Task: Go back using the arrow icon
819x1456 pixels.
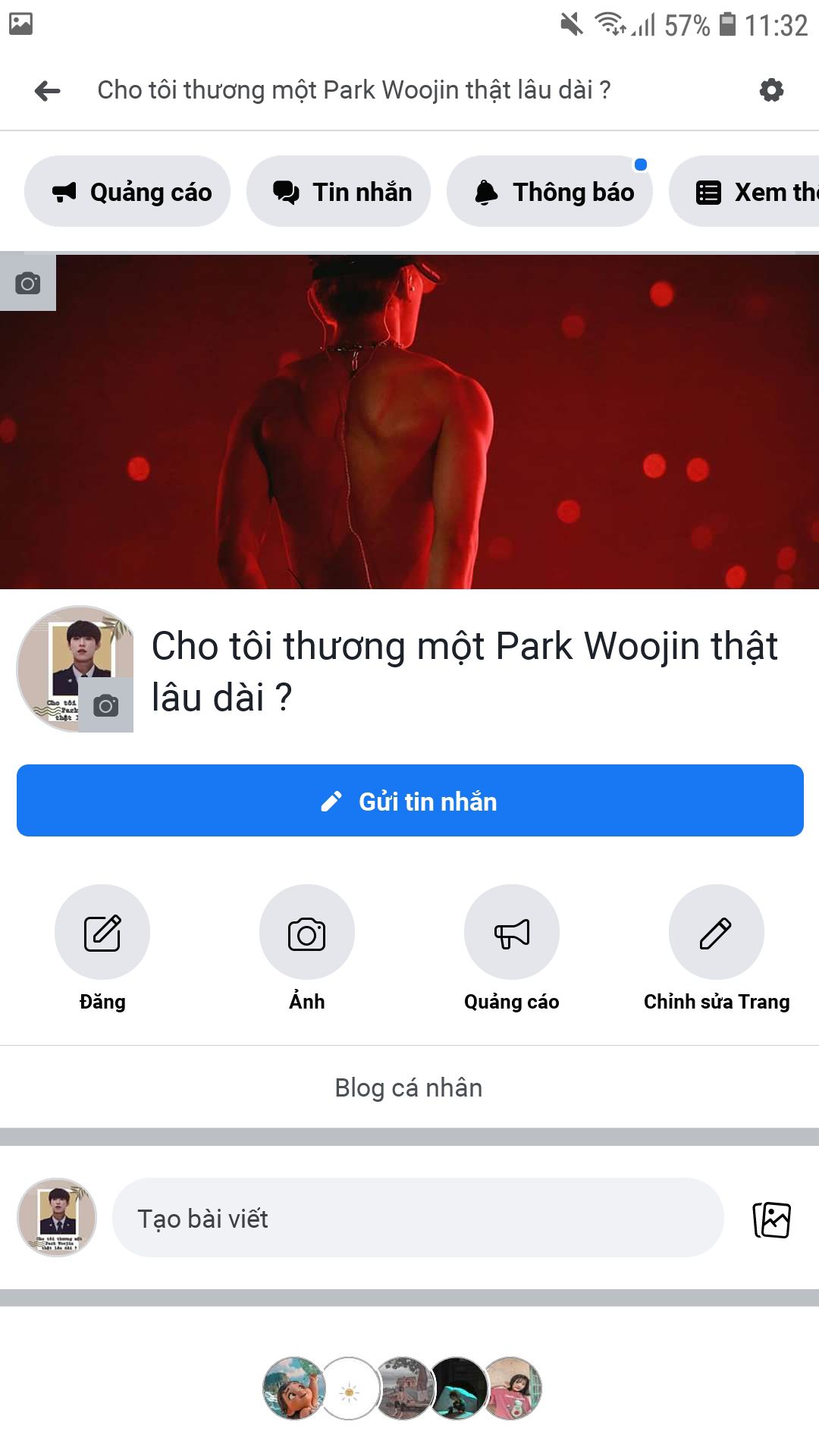Action: (48, 91)
